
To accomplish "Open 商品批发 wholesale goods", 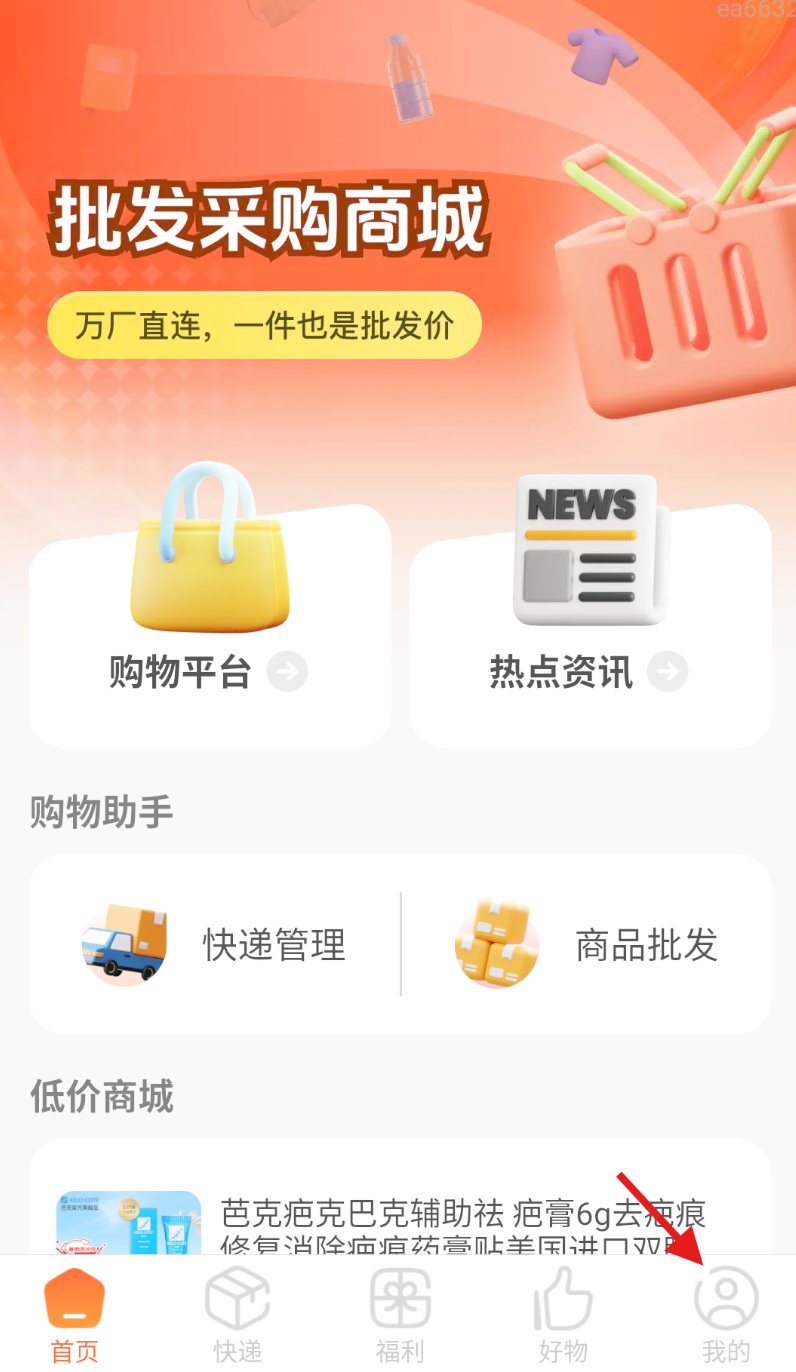I will (587, 944).
